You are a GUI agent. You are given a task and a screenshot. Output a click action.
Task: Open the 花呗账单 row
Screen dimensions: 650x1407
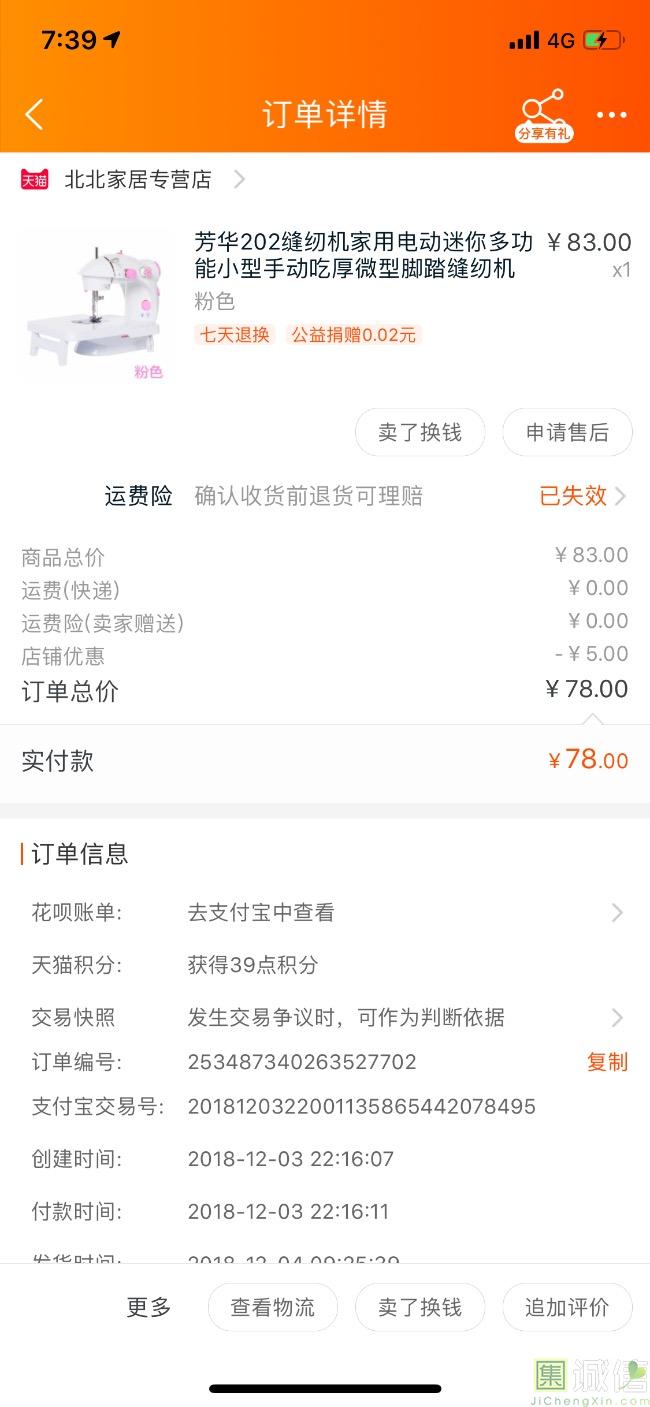point(327,912)
